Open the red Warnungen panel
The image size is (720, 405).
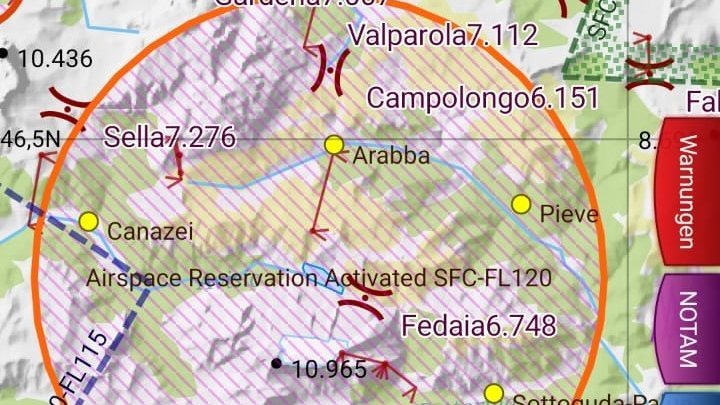(687, 192)
